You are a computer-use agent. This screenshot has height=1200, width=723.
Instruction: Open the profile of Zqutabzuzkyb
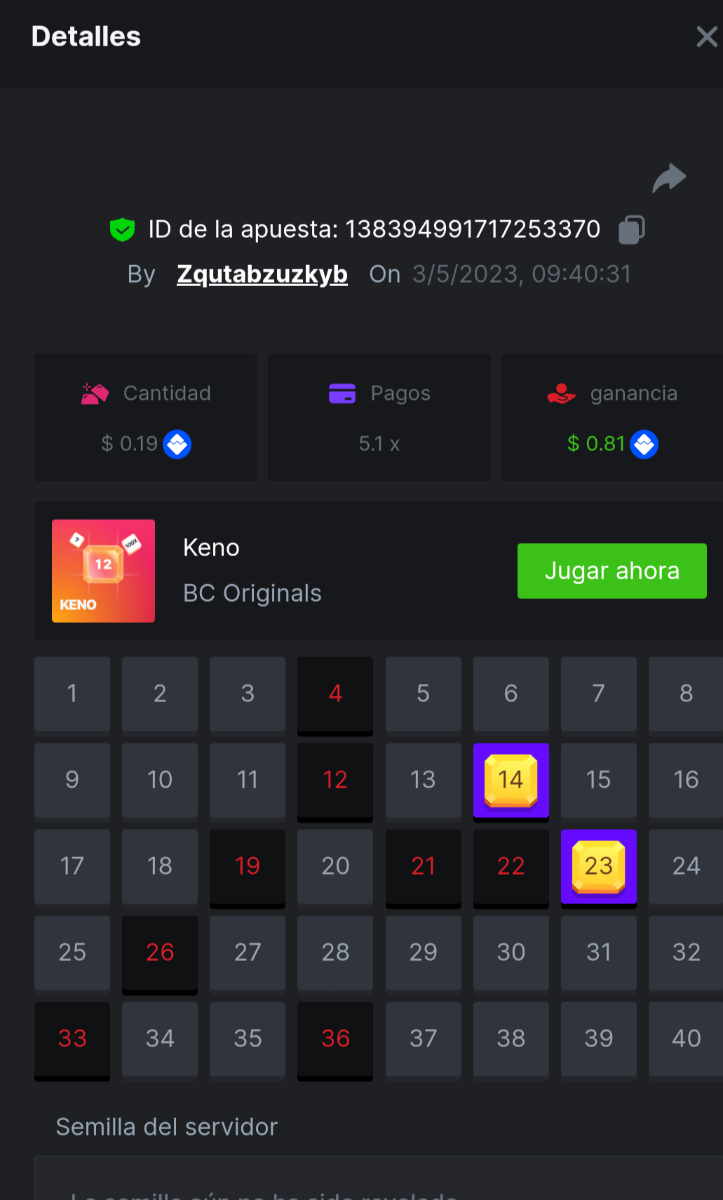click(262, 274)
